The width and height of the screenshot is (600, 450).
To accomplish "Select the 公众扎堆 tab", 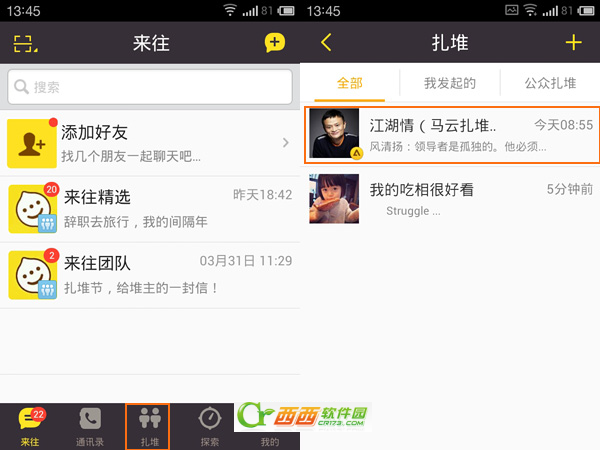I will [550, 84].
